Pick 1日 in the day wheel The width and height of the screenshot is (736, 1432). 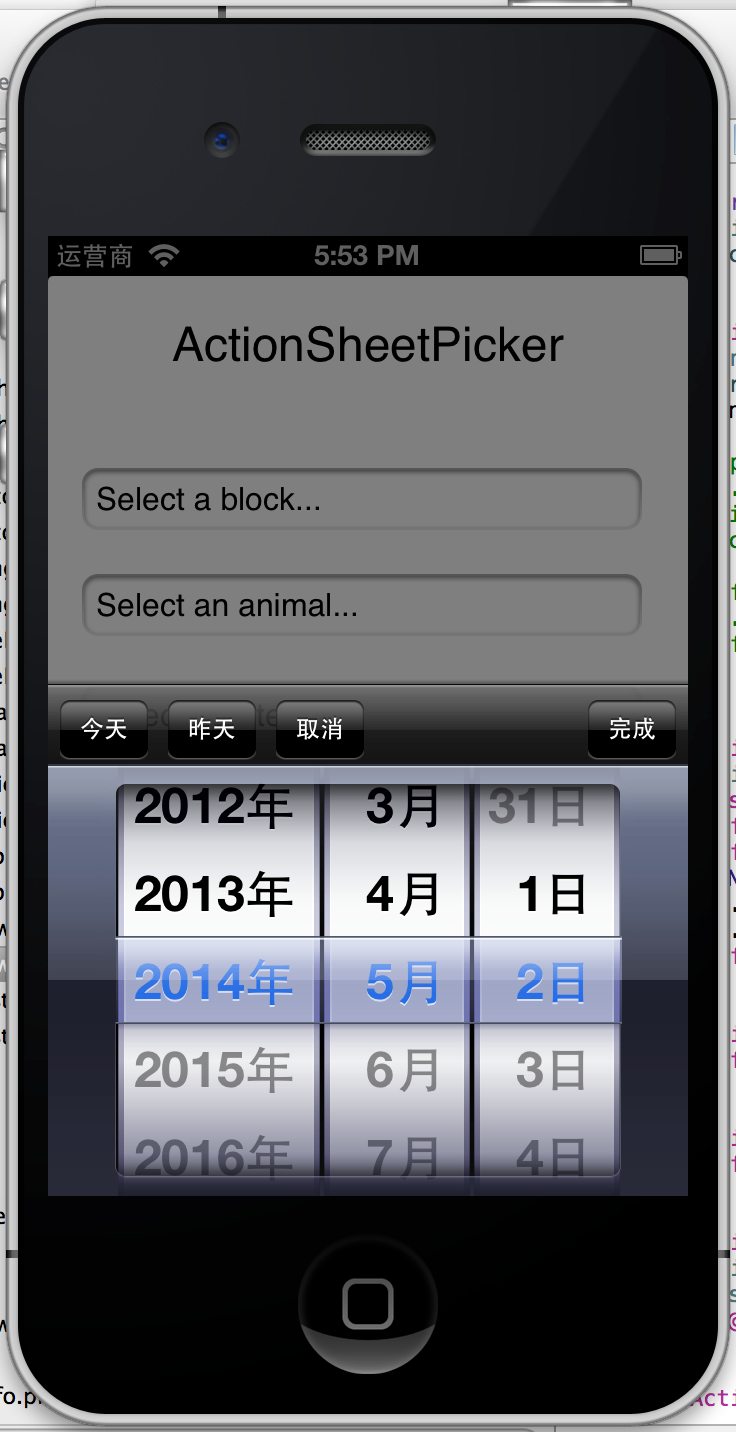[x=552, y=894]
